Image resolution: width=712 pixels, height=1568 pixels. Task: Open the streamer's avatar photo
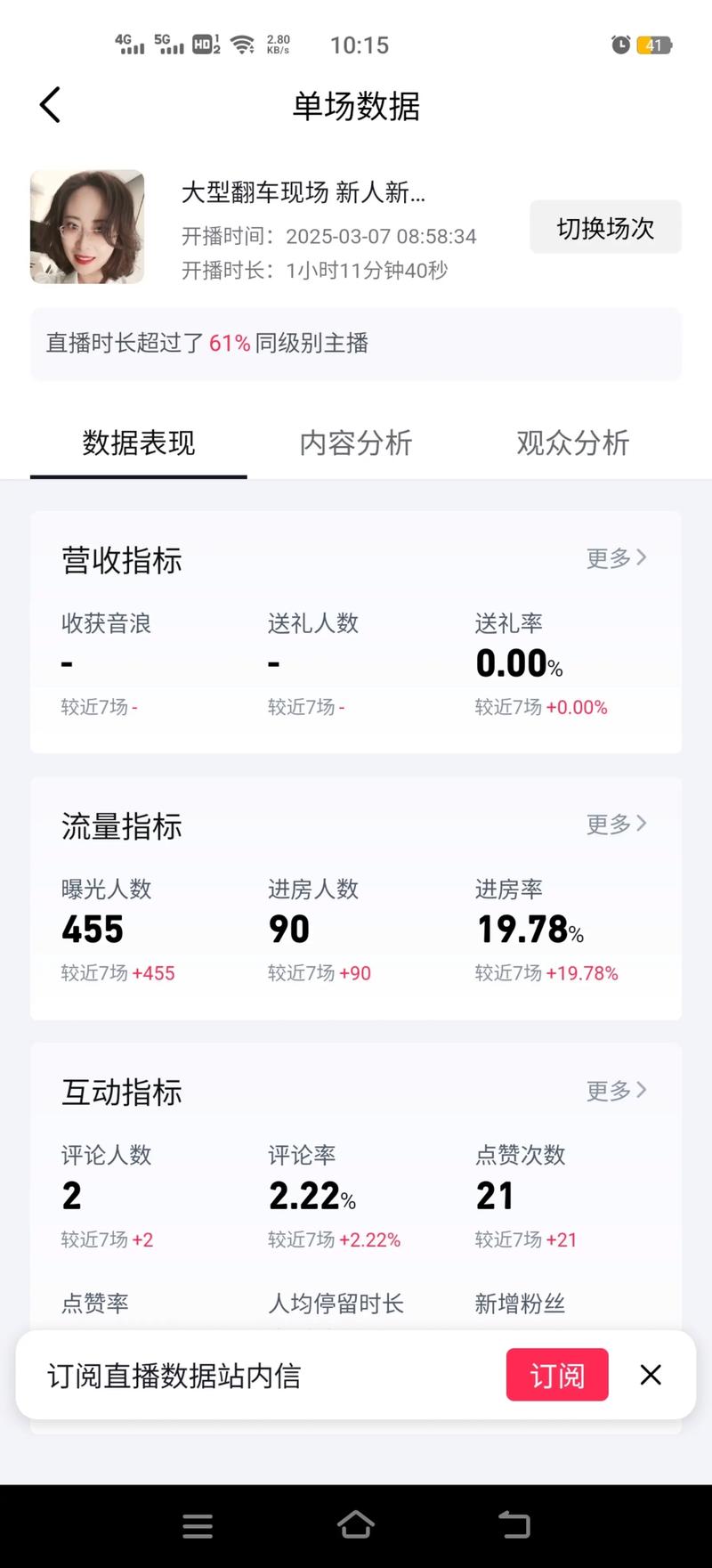[86, 226]
